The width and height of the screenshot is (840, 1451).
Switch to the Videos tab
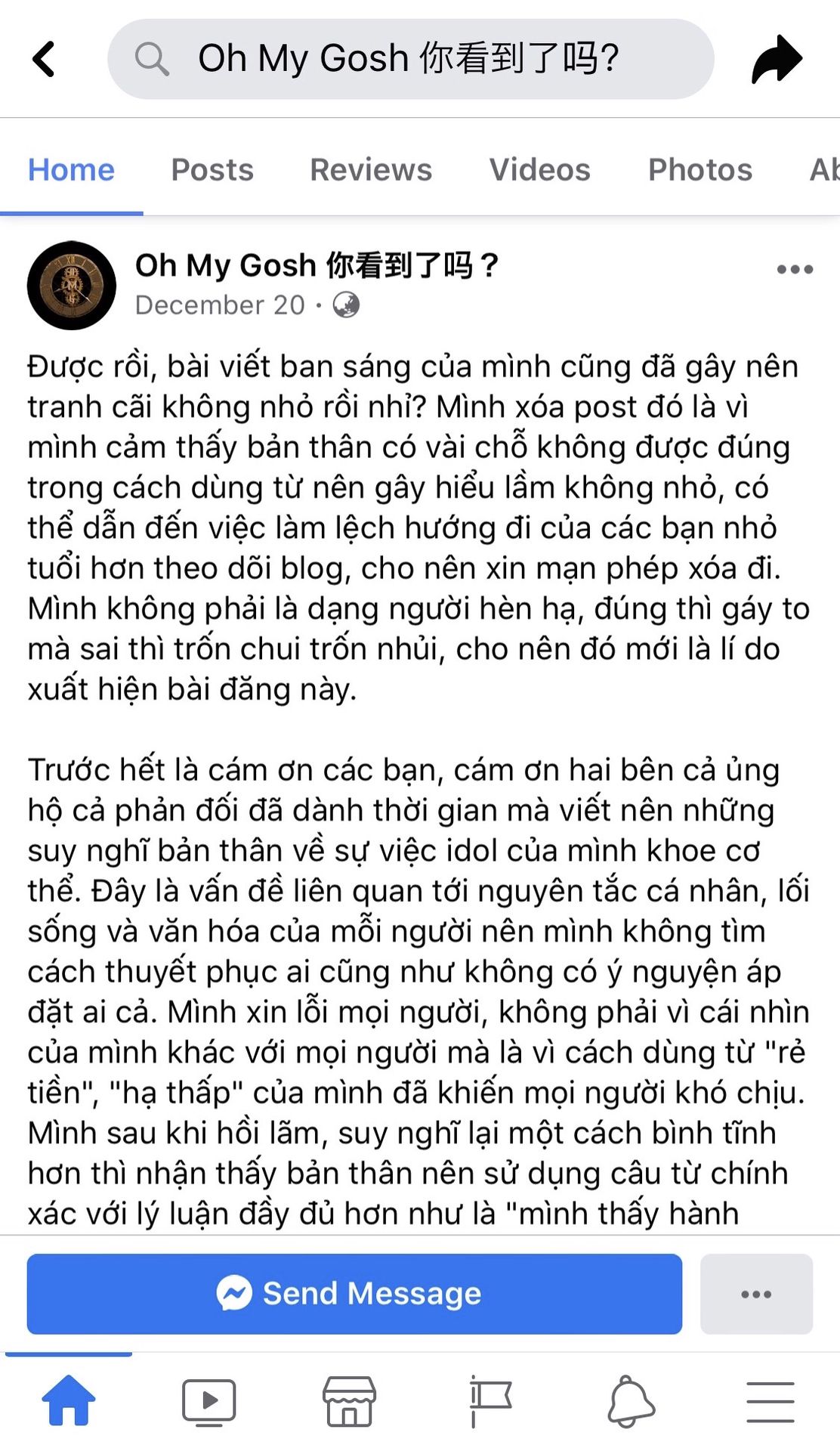(x=539, y=170)
